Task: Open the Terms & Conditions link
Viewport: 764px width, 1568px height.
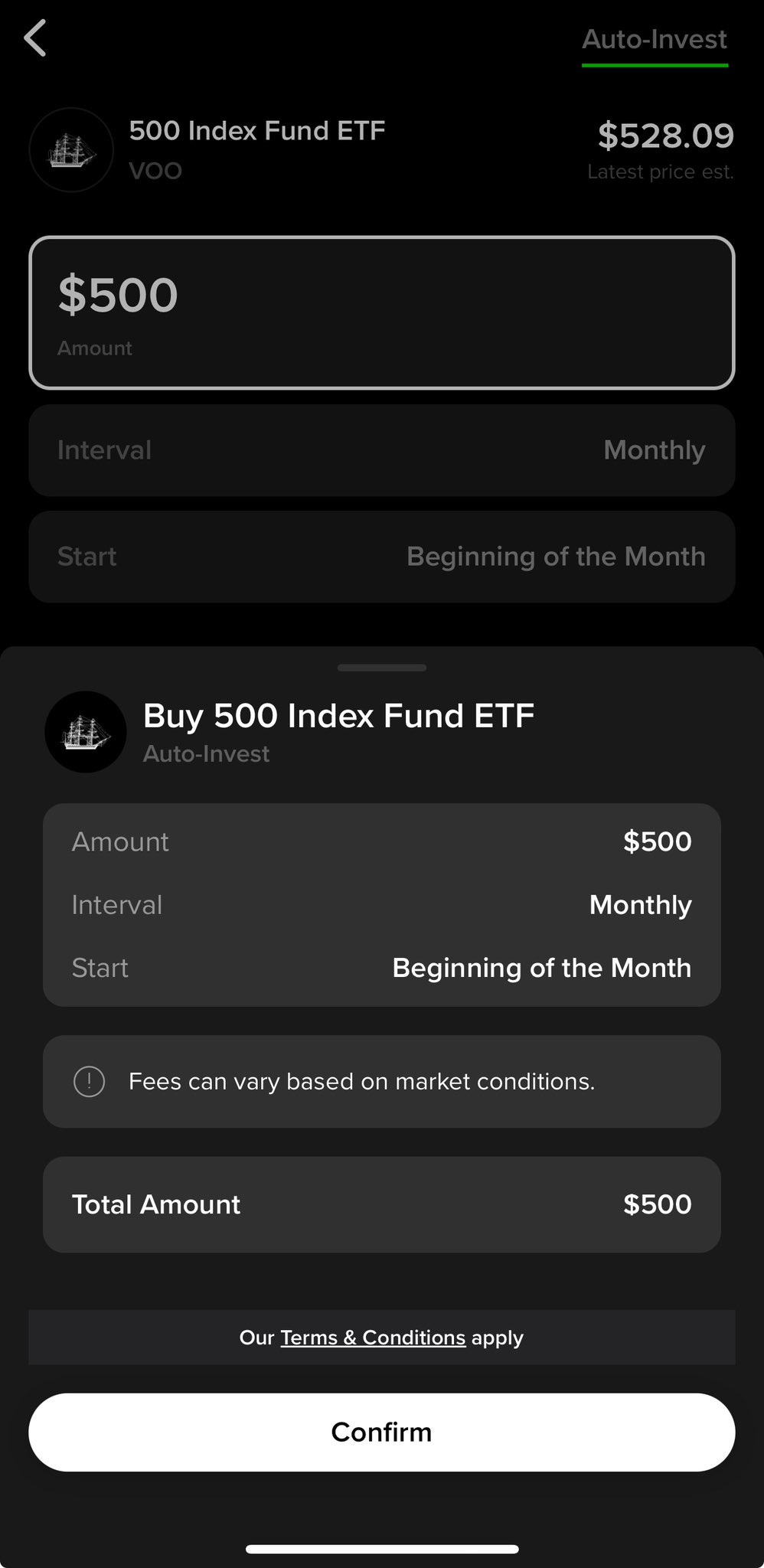Action: 373,1338
